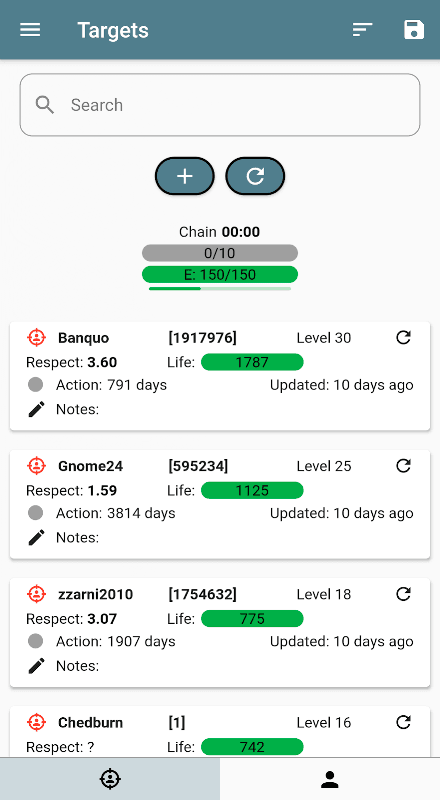Open the sort options icon
Image resolution: width=440 pixels, height=800 pixels.
pyautogui.click(x=362, y=30)
